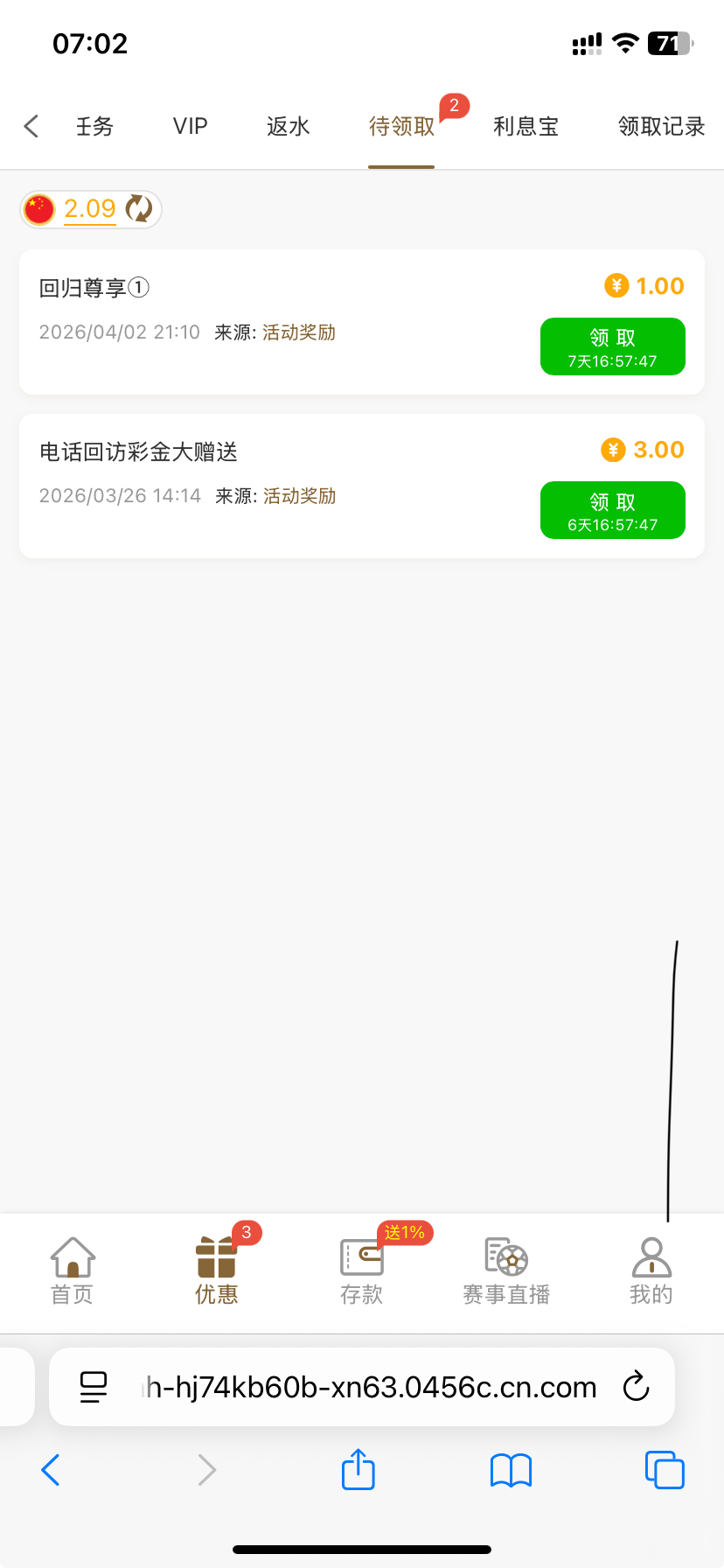The height and width of the screenshot is (1568, 724).
Task: Go to the 首页 home tab
Action: point(73,1270)
